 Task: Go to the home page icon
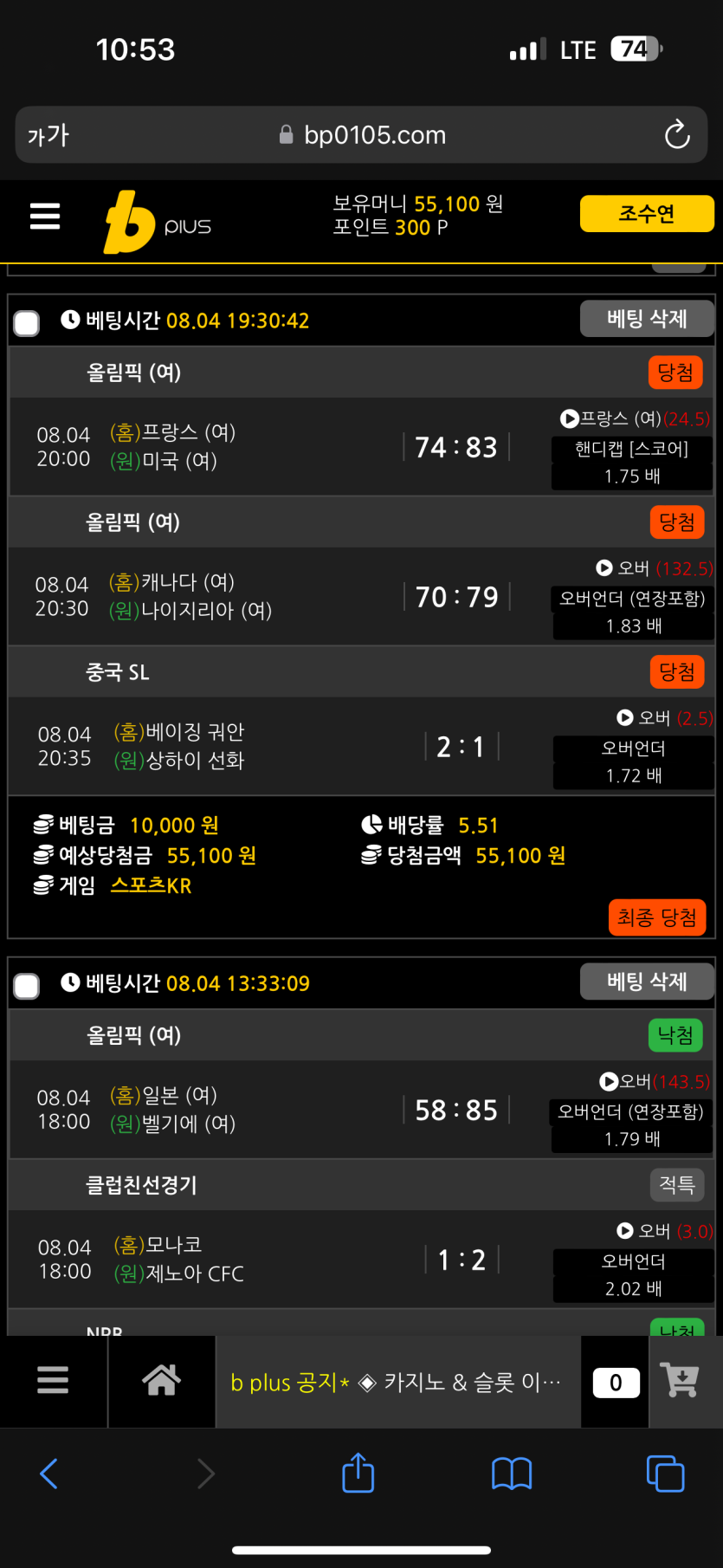[x=161, y=1380]
